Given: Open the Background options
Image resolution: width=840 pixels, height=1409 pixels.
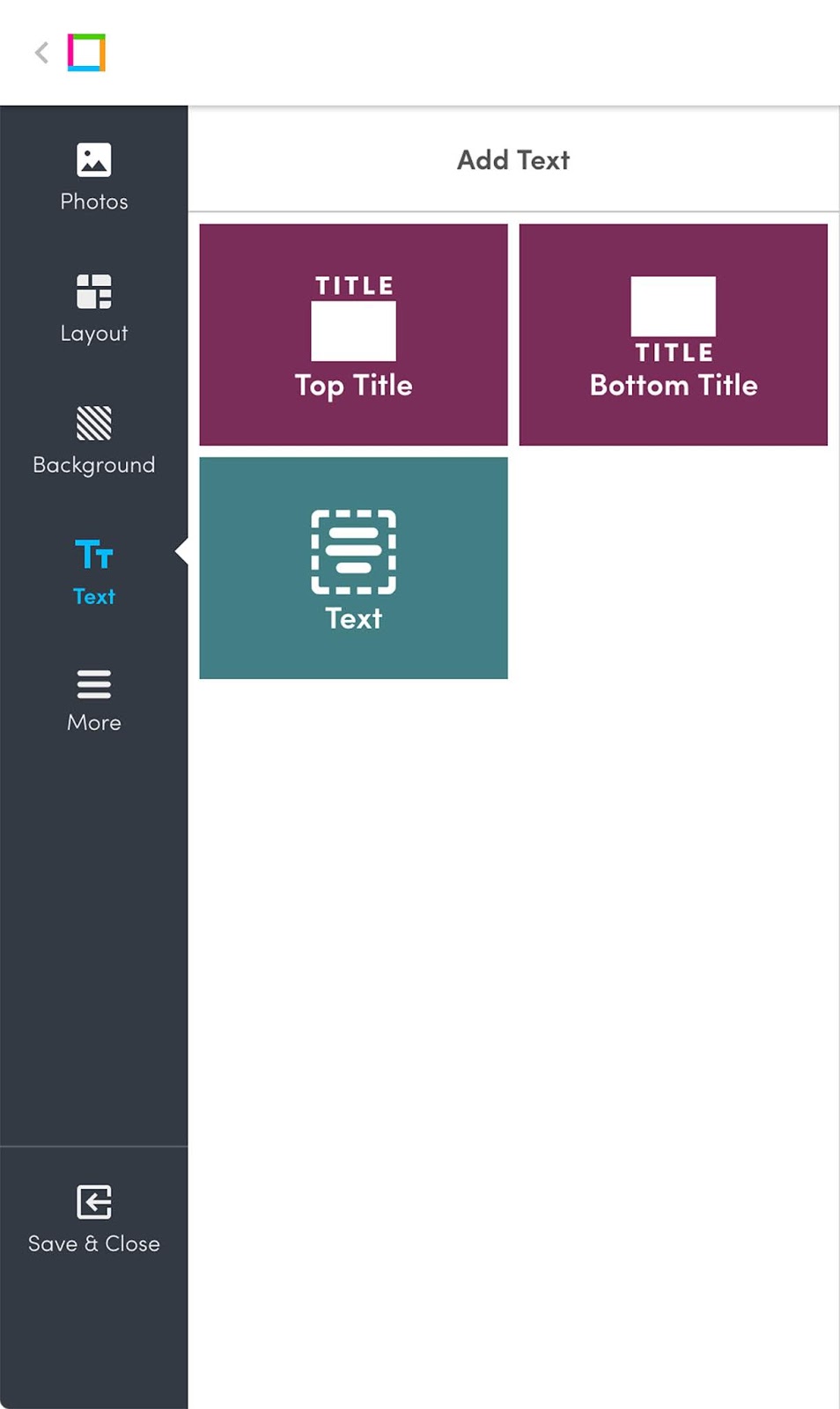Looking at the screenshot, I should [93, 440].
